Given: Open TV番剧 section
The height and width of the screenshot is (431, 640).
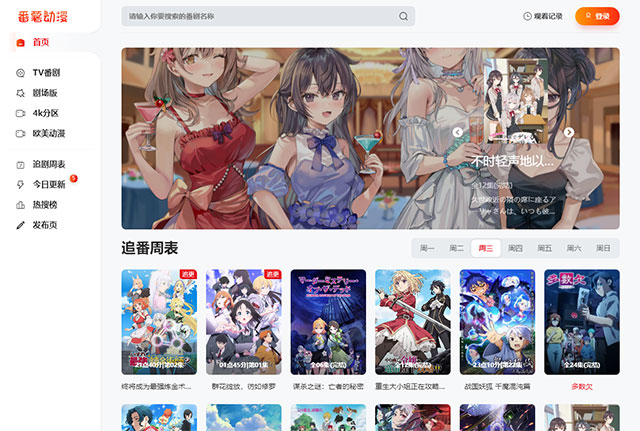Looking at the screenshot, I should pos(46,73).
